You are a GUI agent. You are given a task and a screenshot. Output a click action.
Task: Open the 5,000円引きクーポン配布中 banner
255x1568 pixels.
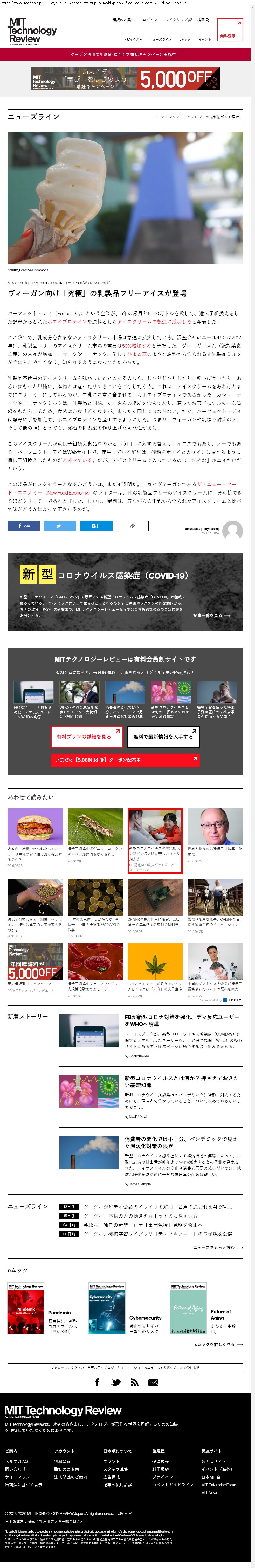click(x=125, y=760)
